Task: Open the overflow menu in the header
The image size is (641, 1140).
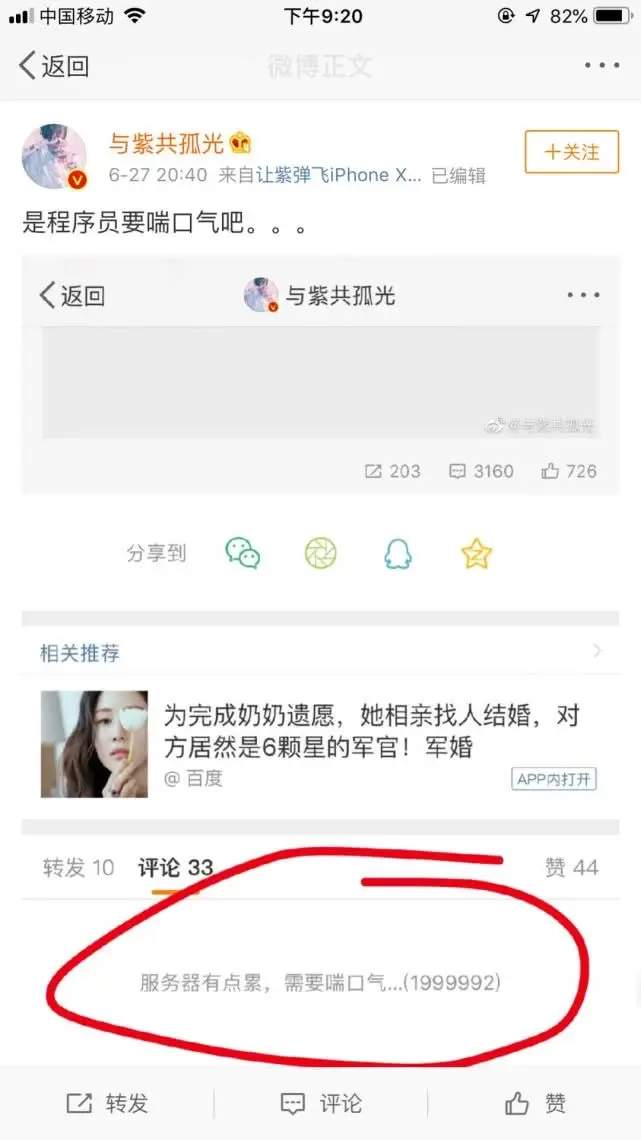Action: coord(602,66)
